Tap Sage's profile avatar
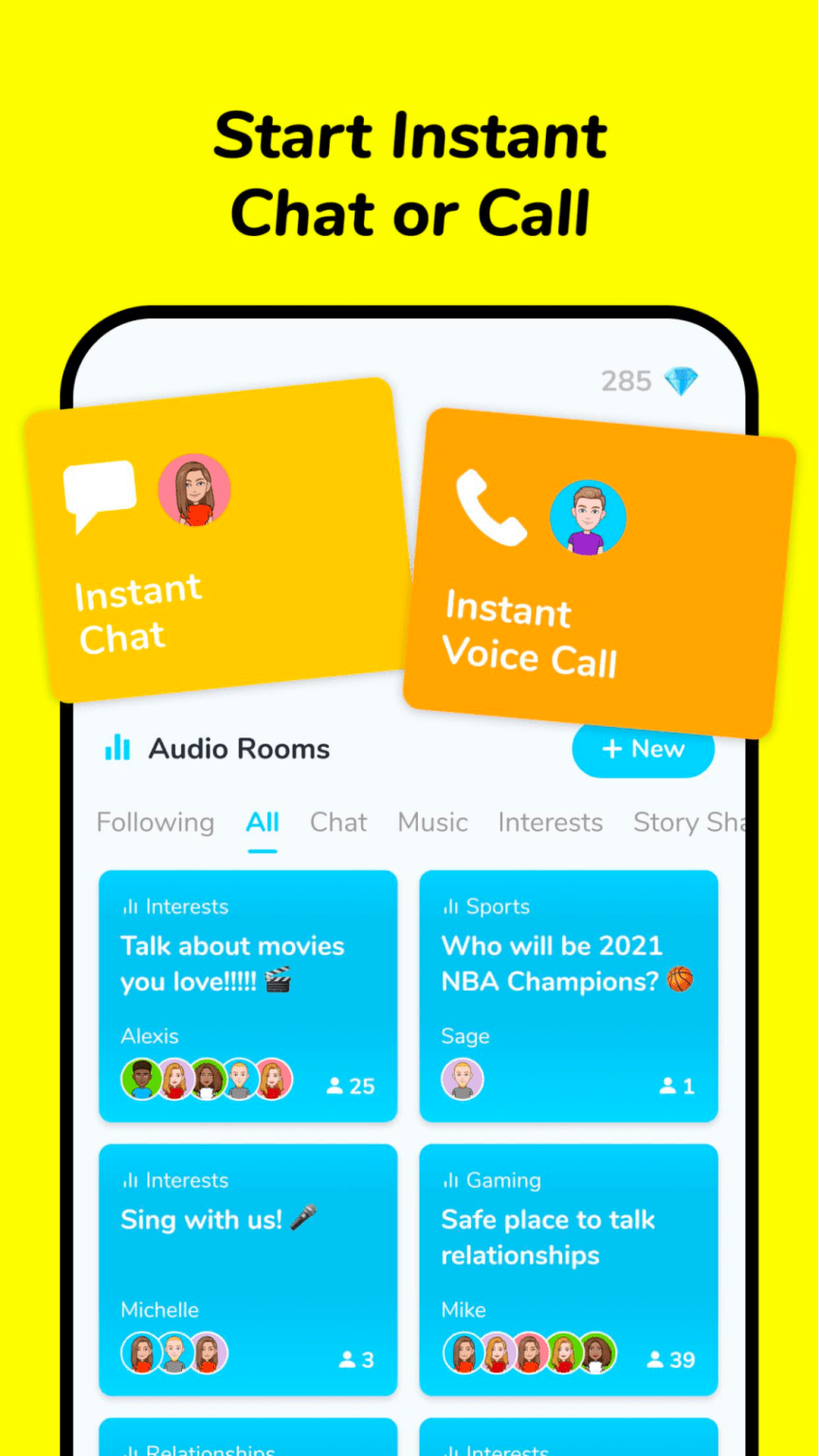 click(463, 1079)
